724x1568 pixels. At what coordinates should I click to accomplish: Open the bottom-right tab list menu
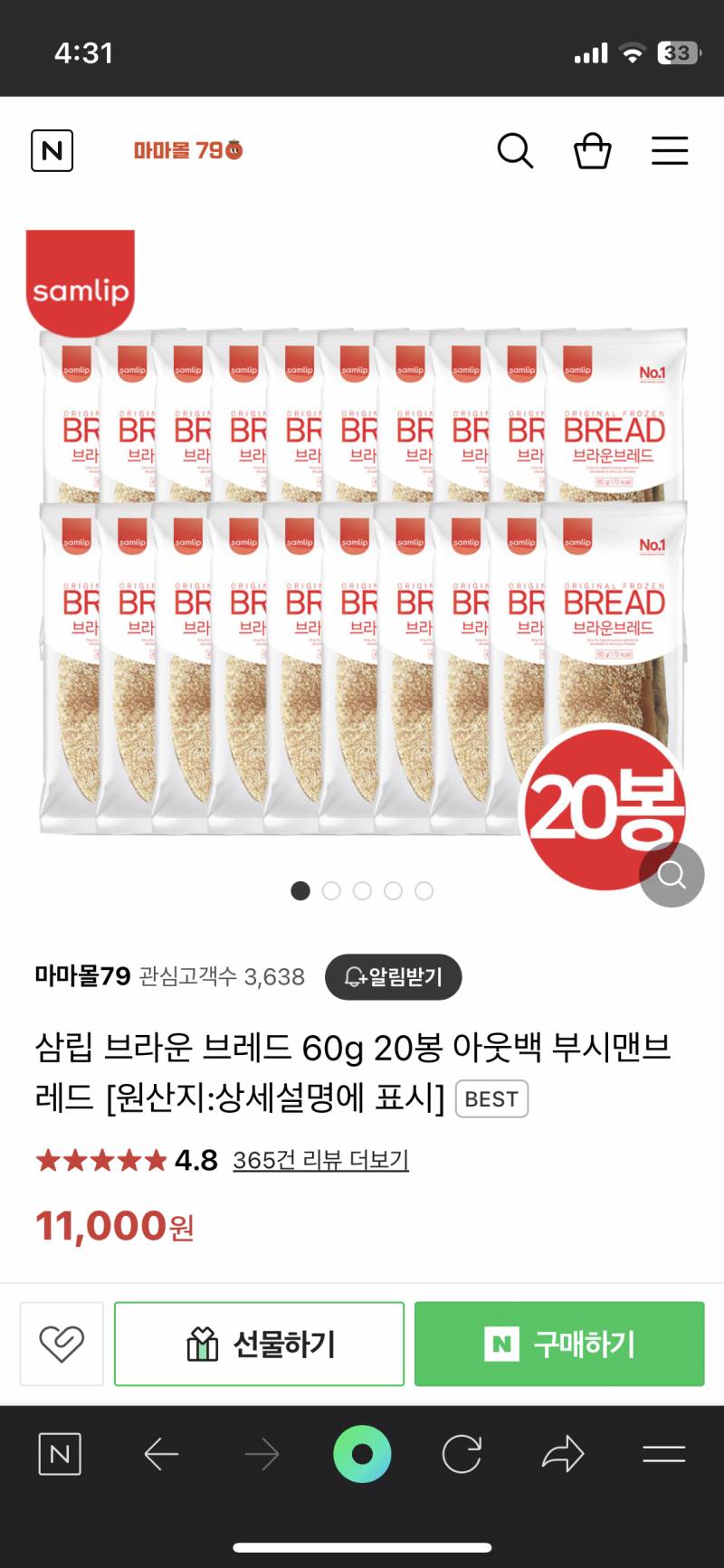(663, 1454)
